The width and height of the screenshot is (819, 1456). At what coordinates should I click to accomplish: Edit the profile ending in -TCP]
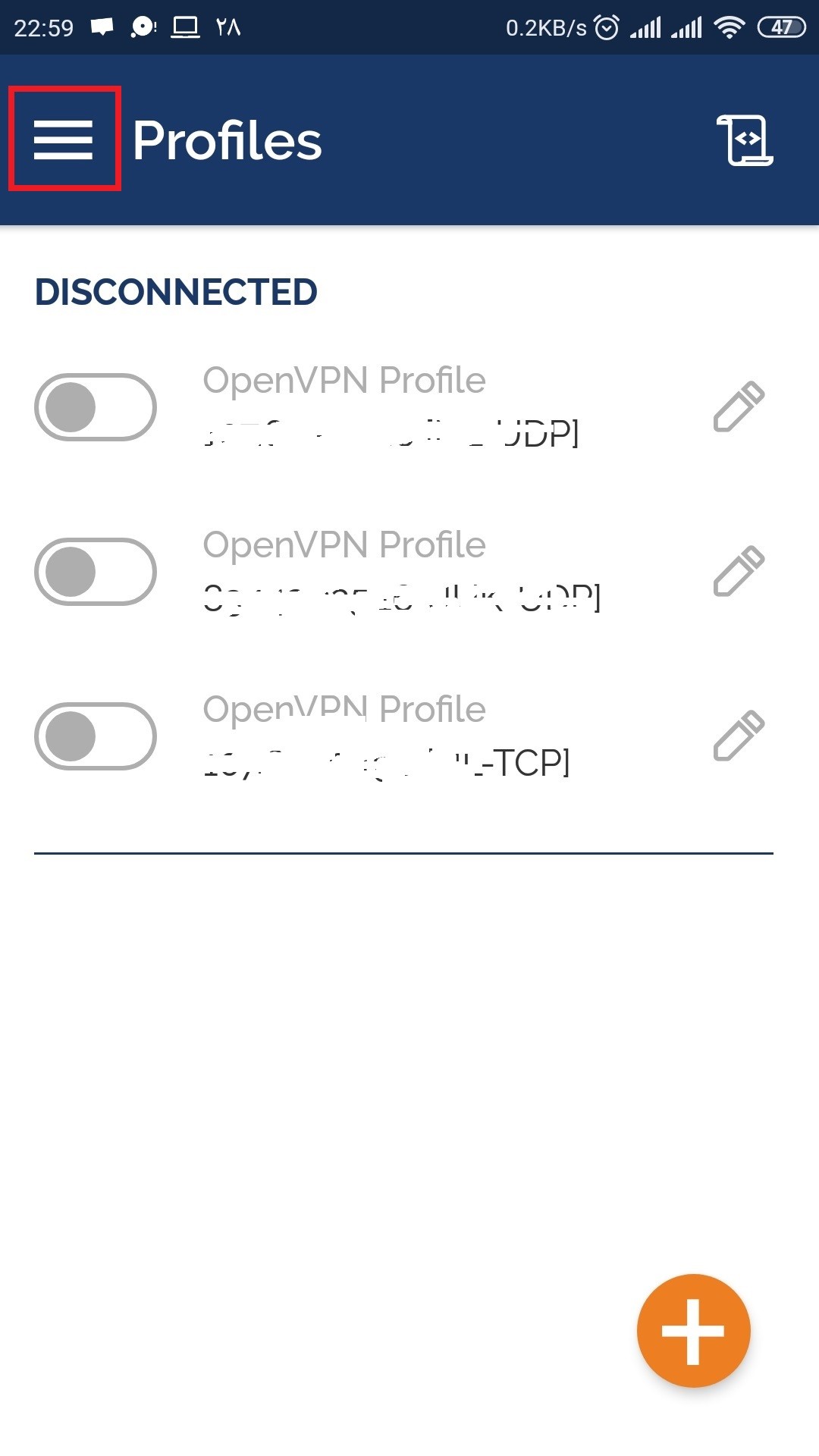(739, 736)
